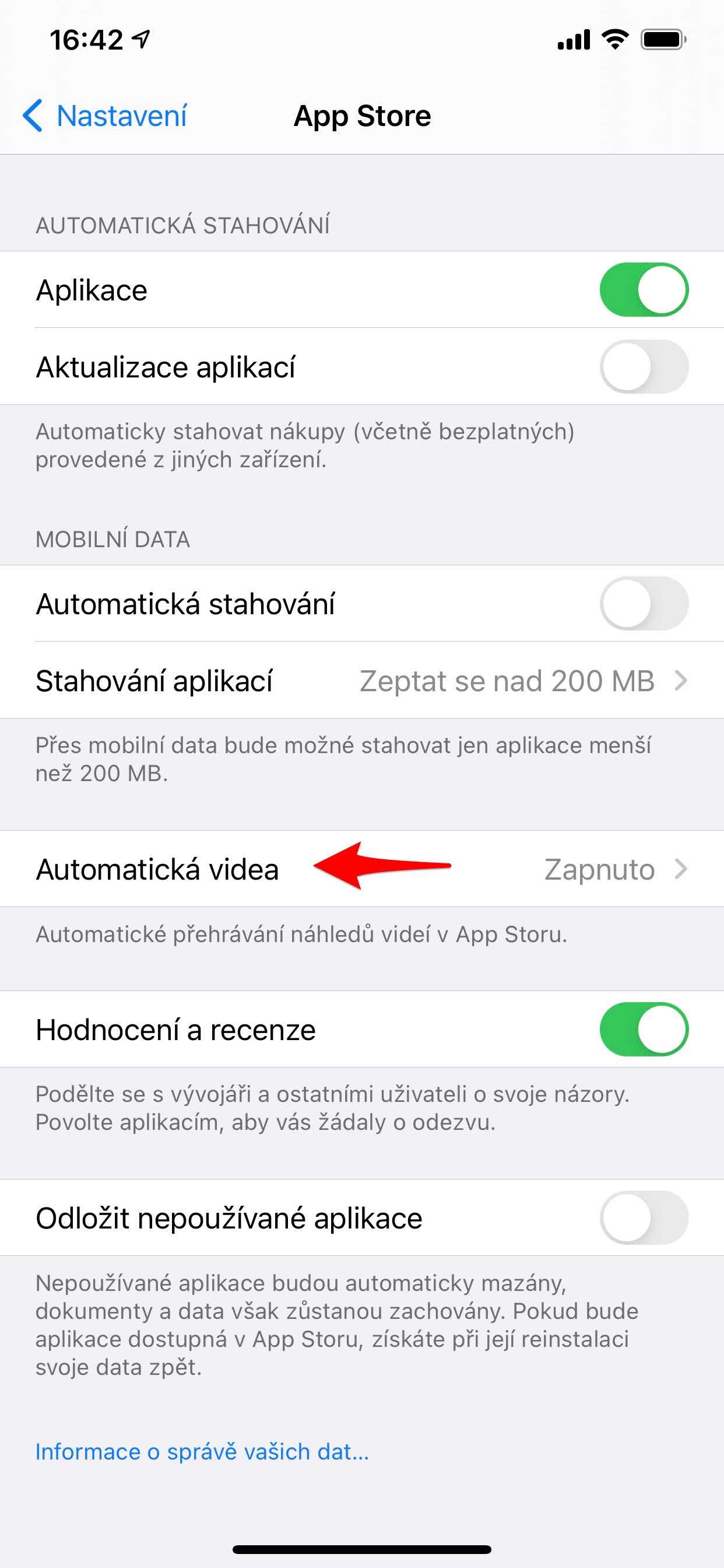Turn on Automatická stahování over mobile data
Viewport: 724px width, 1568px height.
644,603
